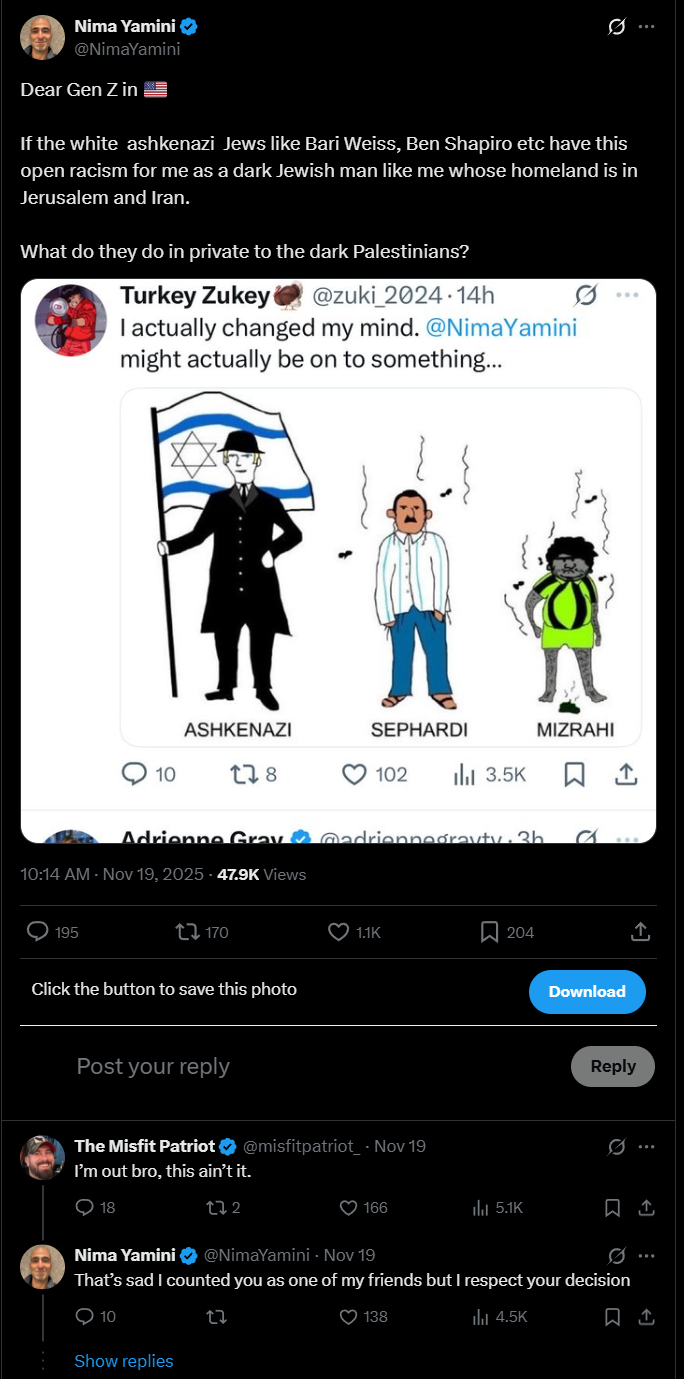
Task: Open overflow menu on The Misfit Patriot's reply
Action: coord(646,1146)
